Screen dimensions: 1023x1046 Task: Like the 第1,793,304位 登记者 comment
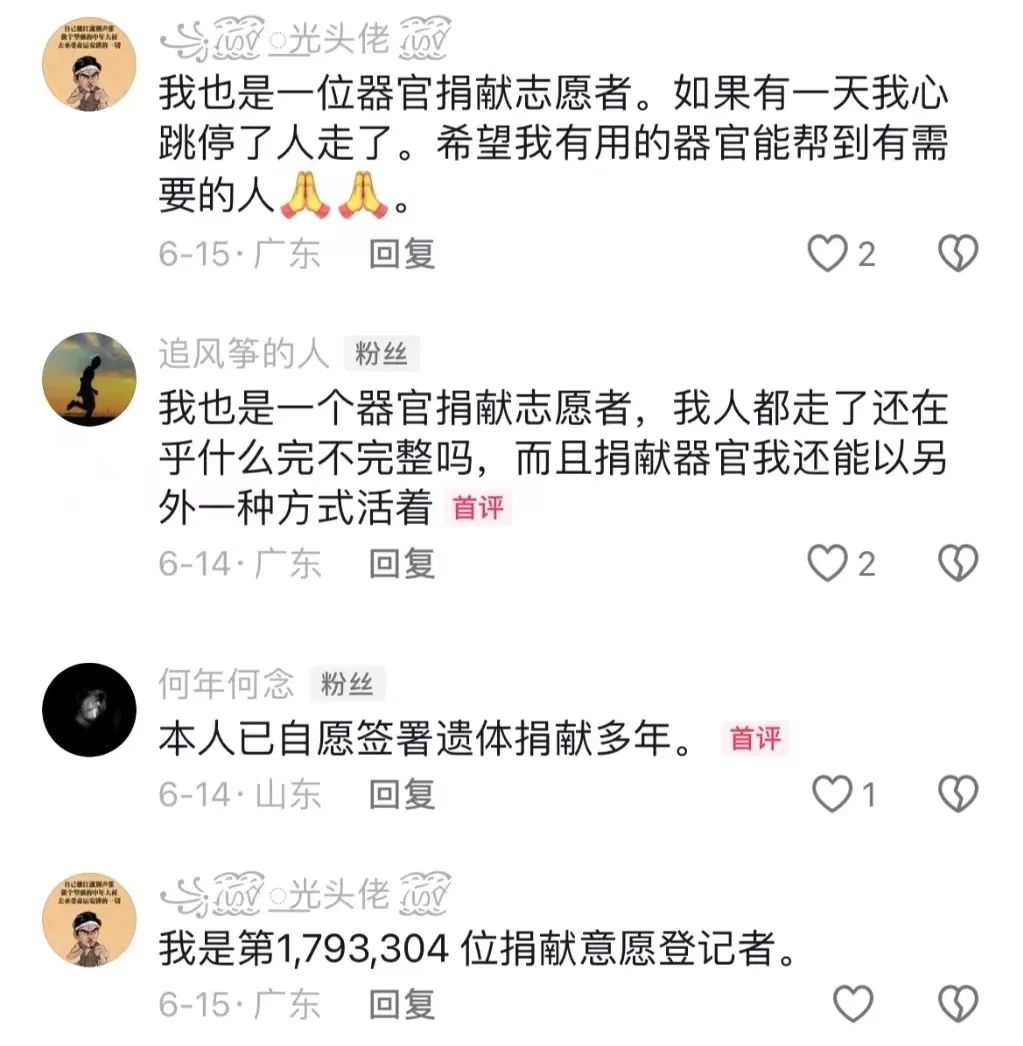pos(852,1003)
